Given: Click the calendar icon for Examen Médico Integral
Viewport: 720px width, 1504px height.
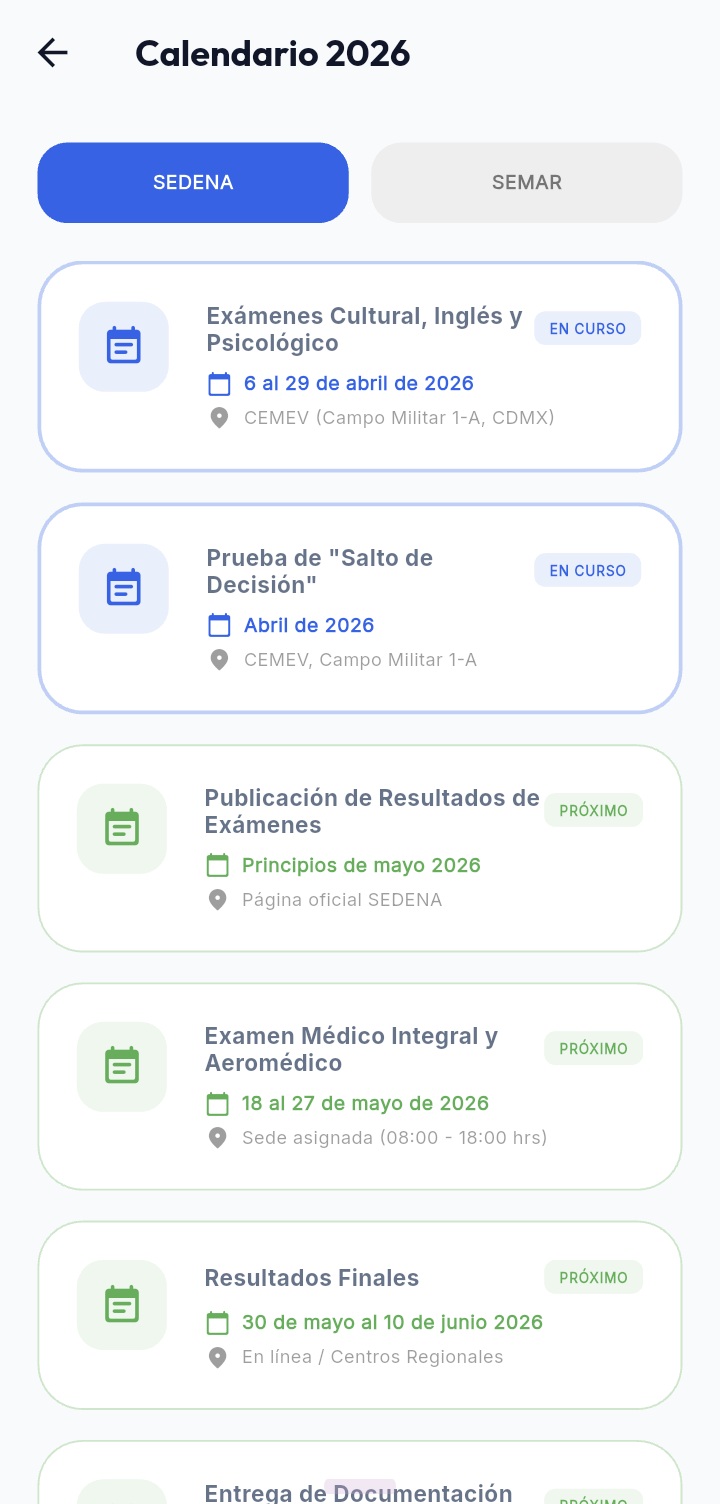Looking at the screenshot, I should click(x=121, y=1066).
